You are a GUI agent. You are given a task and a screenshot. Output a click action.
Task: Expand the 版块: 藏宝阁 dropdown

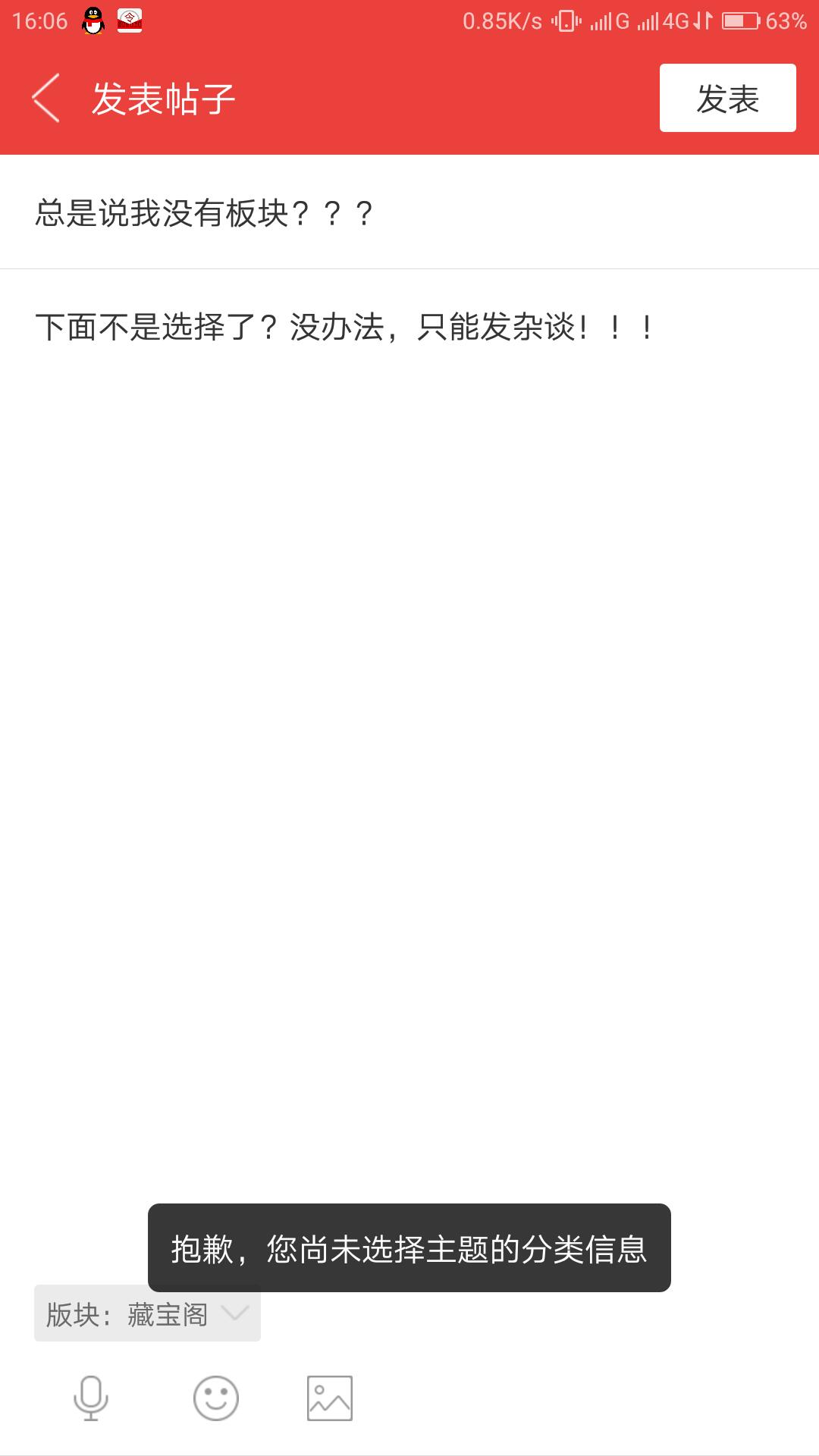(147, 1314)
